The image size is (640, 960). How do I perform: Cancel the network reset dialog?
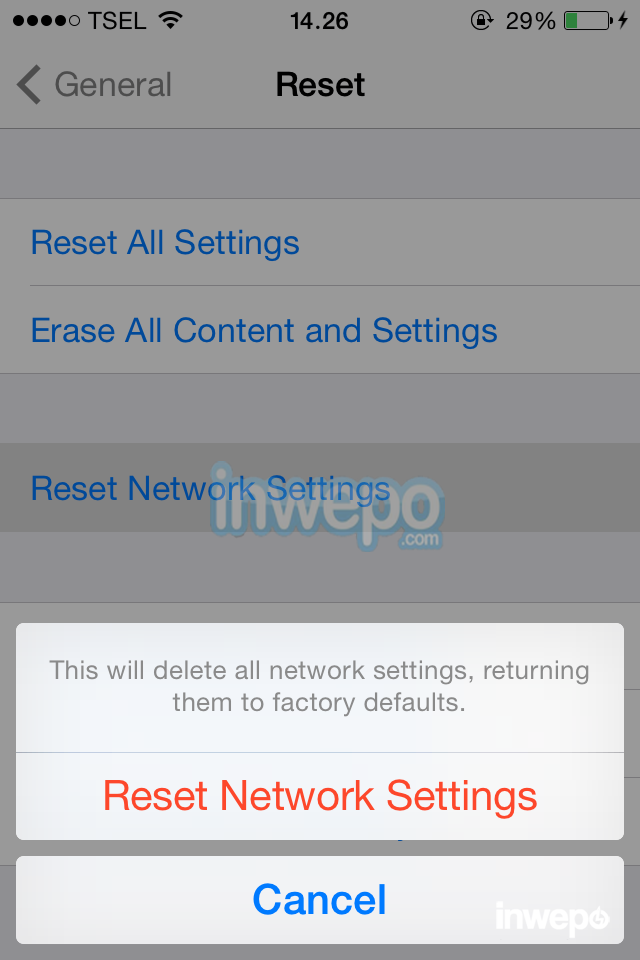(320, 899)
